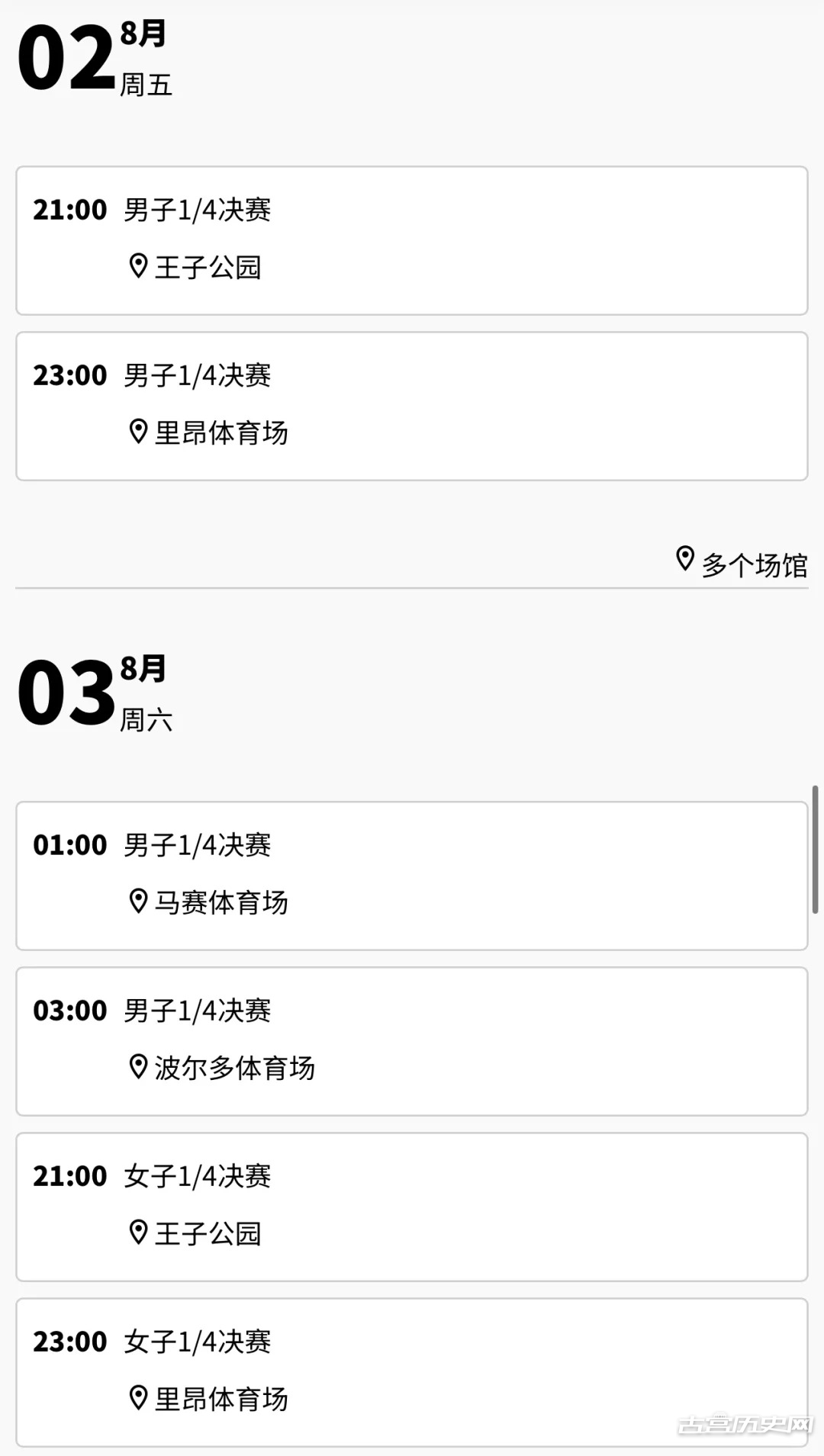Open the 23:00 women's quarterfinal at 里昂体育场
Image resolution: width=824 pixels, height=1456 pixels.
click(412, 1372)
